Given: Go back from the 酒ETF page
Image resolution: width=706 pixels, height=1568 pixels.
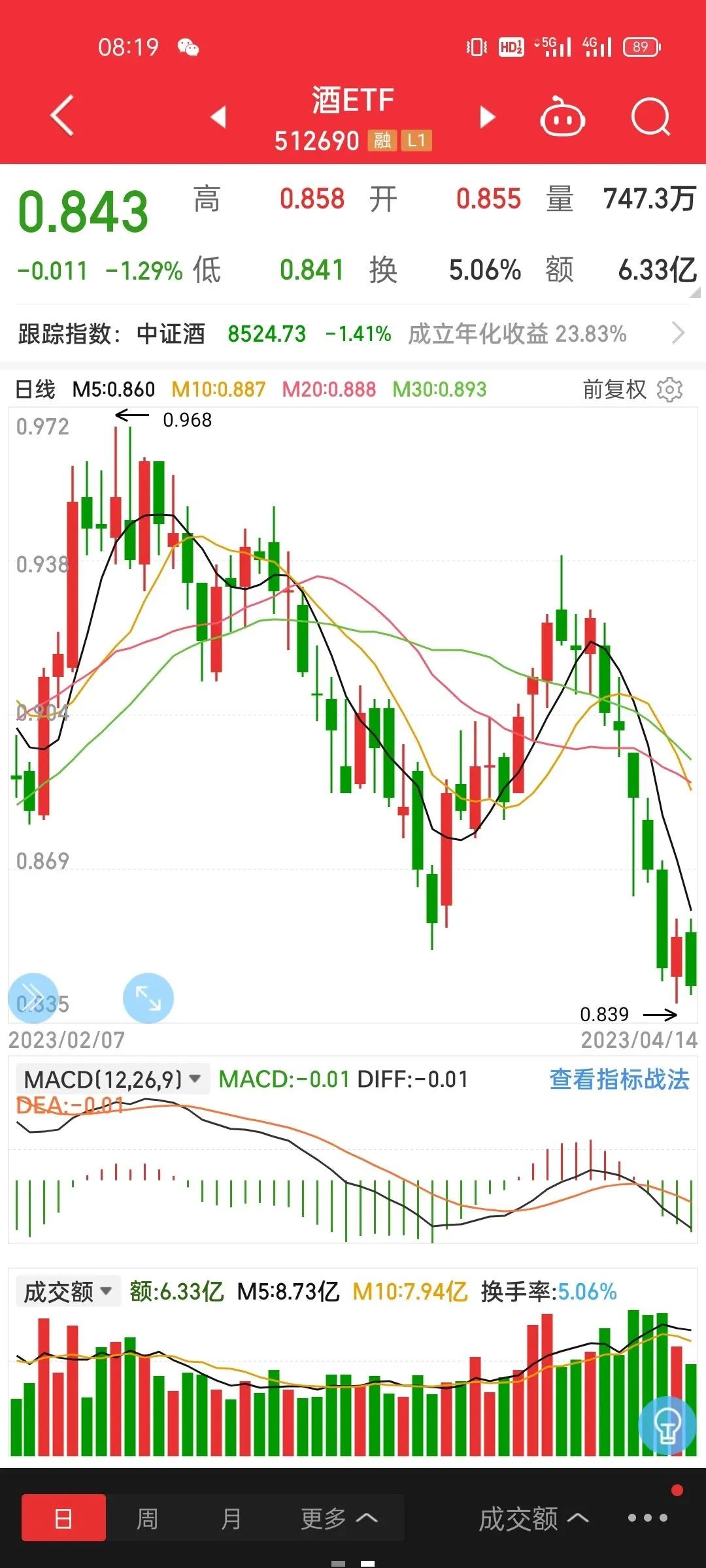Looking at the screenshot, I should (x=62, y=116).
